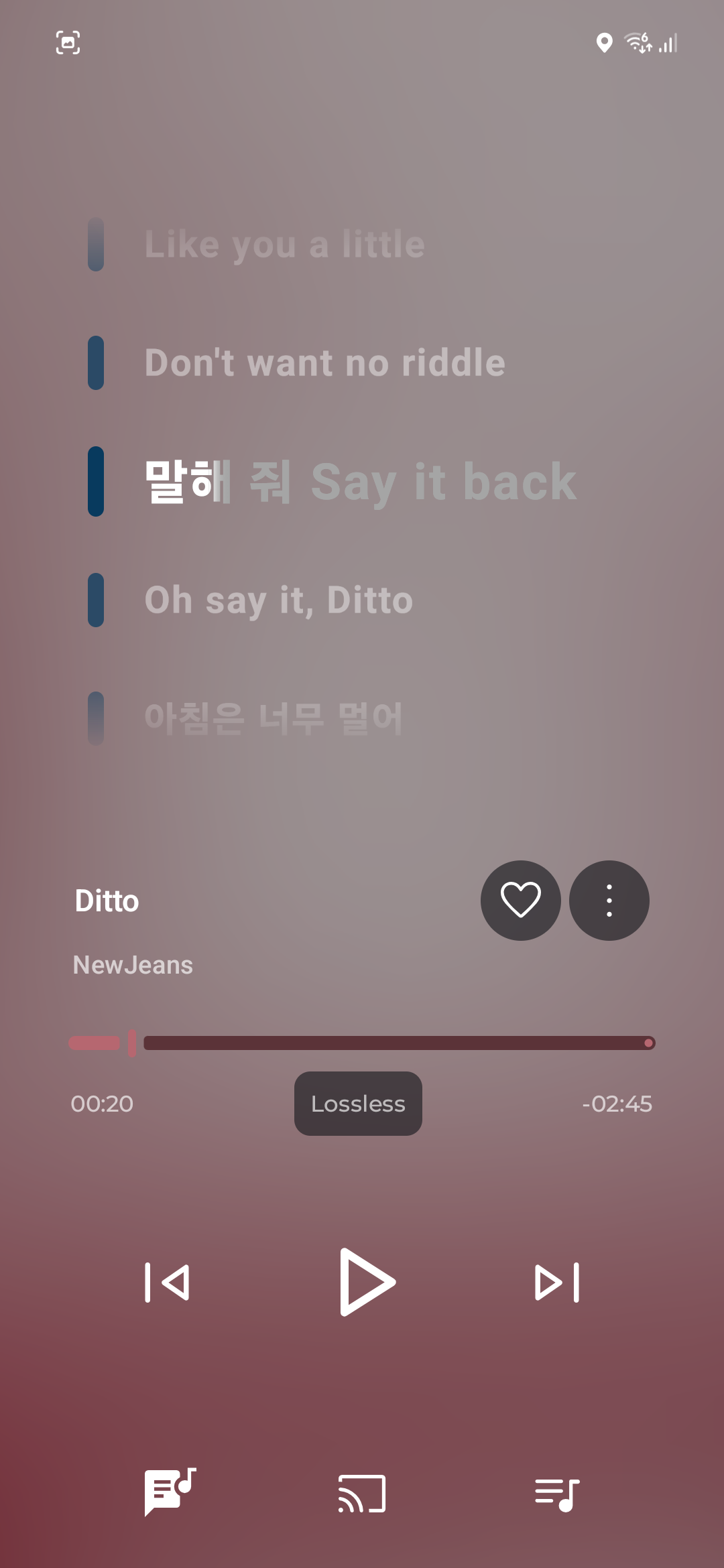Open the cast to device option
The image size is (724, 1568).
pos(362,1494)
